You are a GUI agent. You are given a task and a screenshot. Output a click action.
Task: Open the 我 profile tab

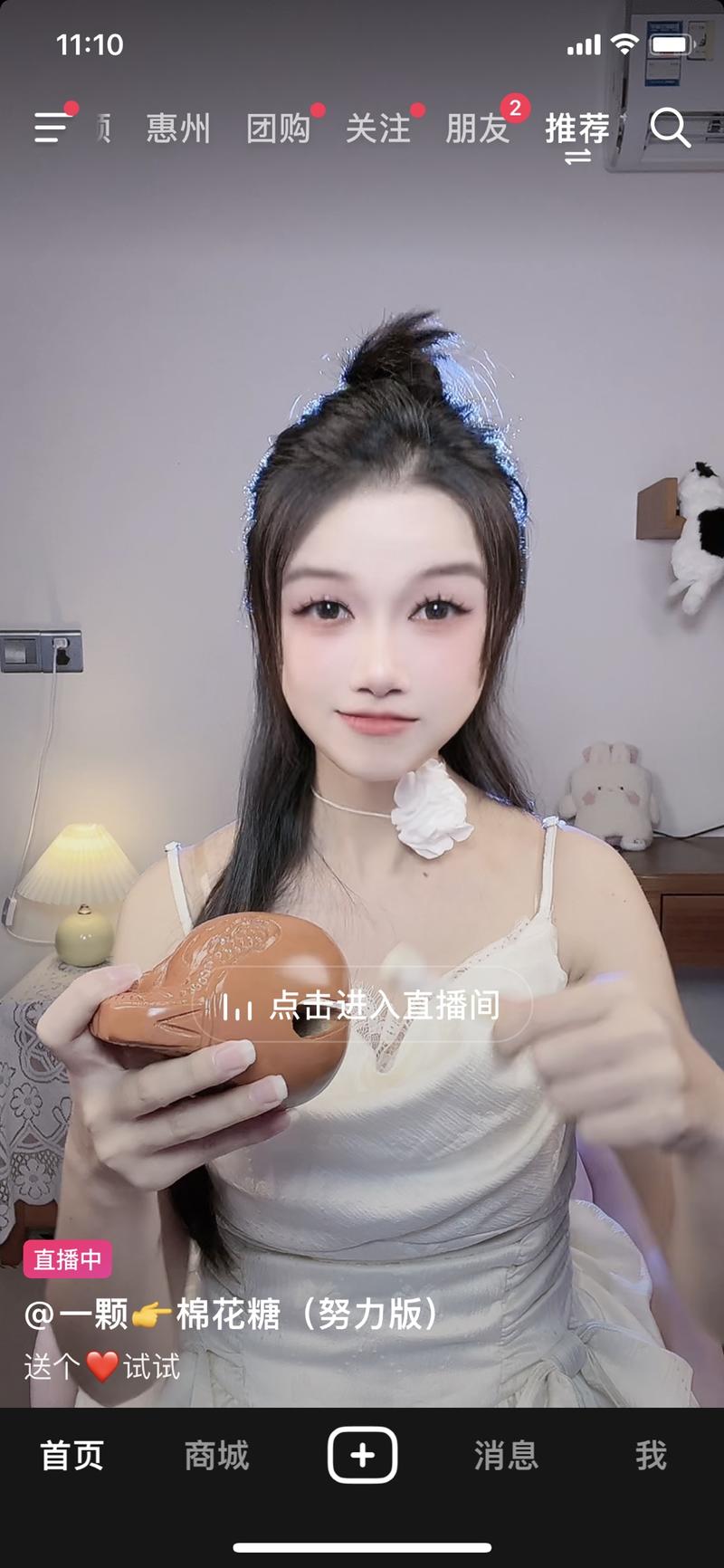pos(651,1456)
